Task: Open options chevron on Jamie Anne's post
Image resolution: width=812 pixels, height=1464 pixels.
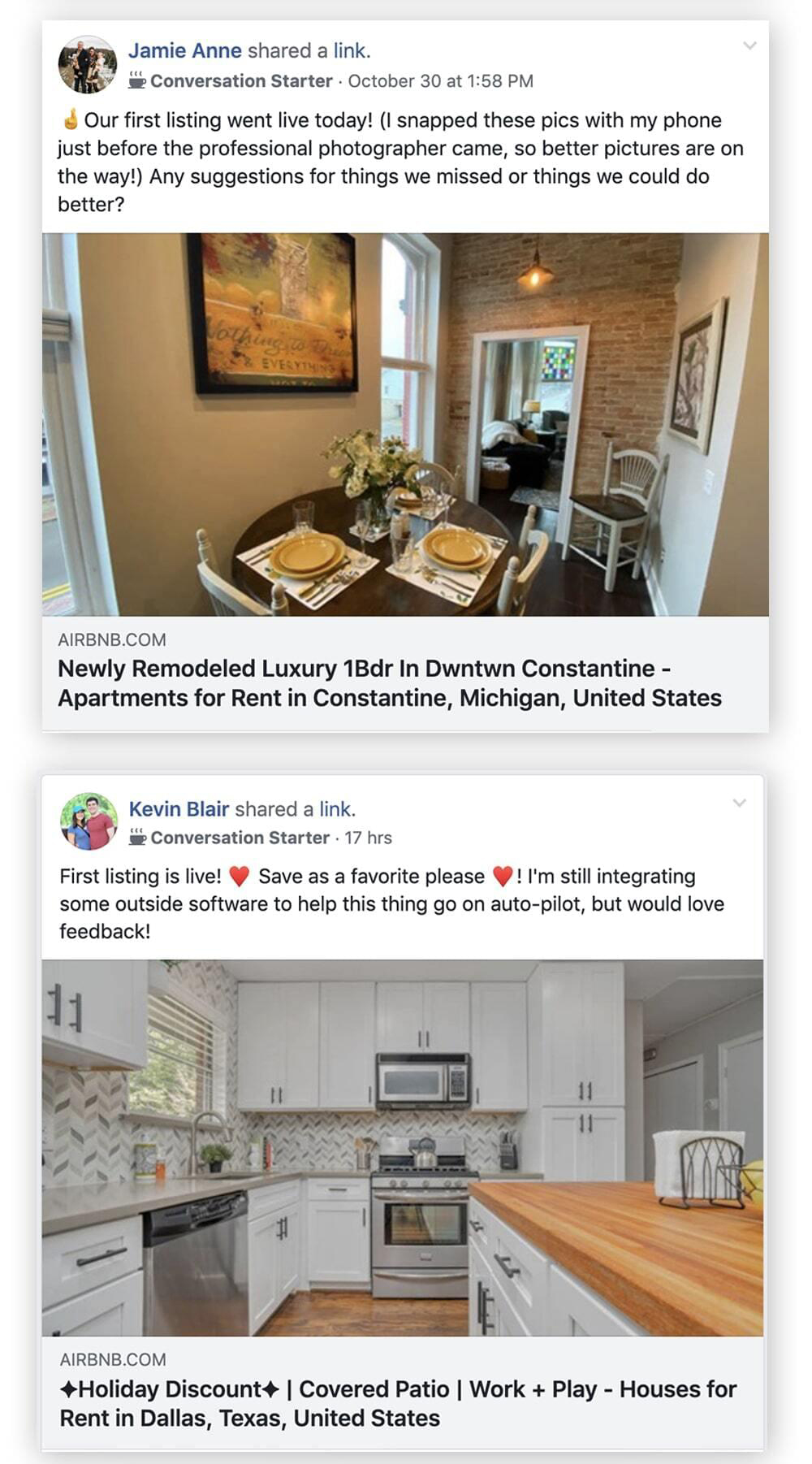Action: [749, 45]
